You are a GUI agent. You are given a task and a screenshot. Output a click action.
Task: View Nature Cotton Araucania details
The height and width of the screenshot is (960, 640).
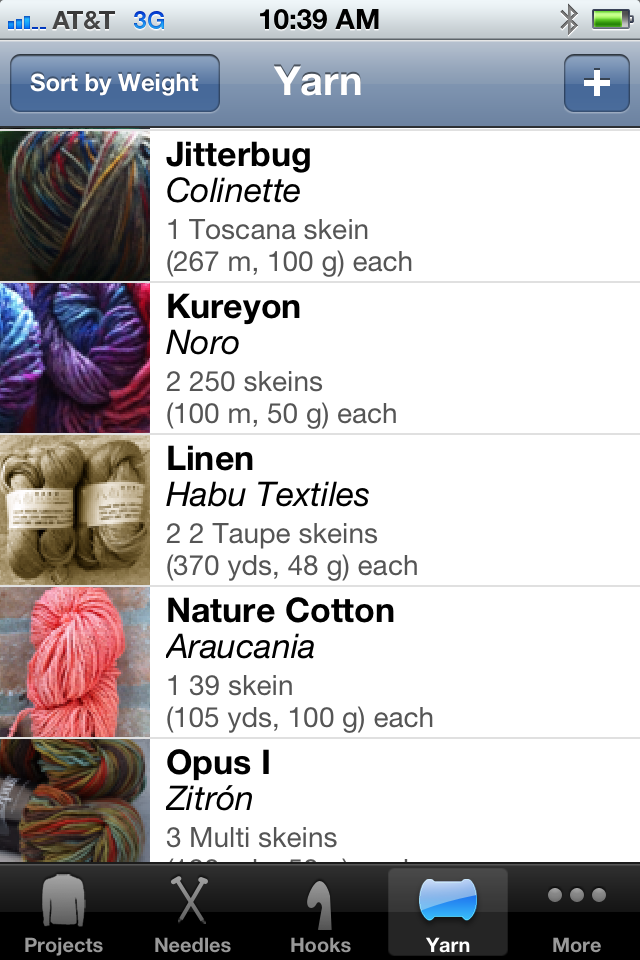pyautogui.click(x=320, y=662)
